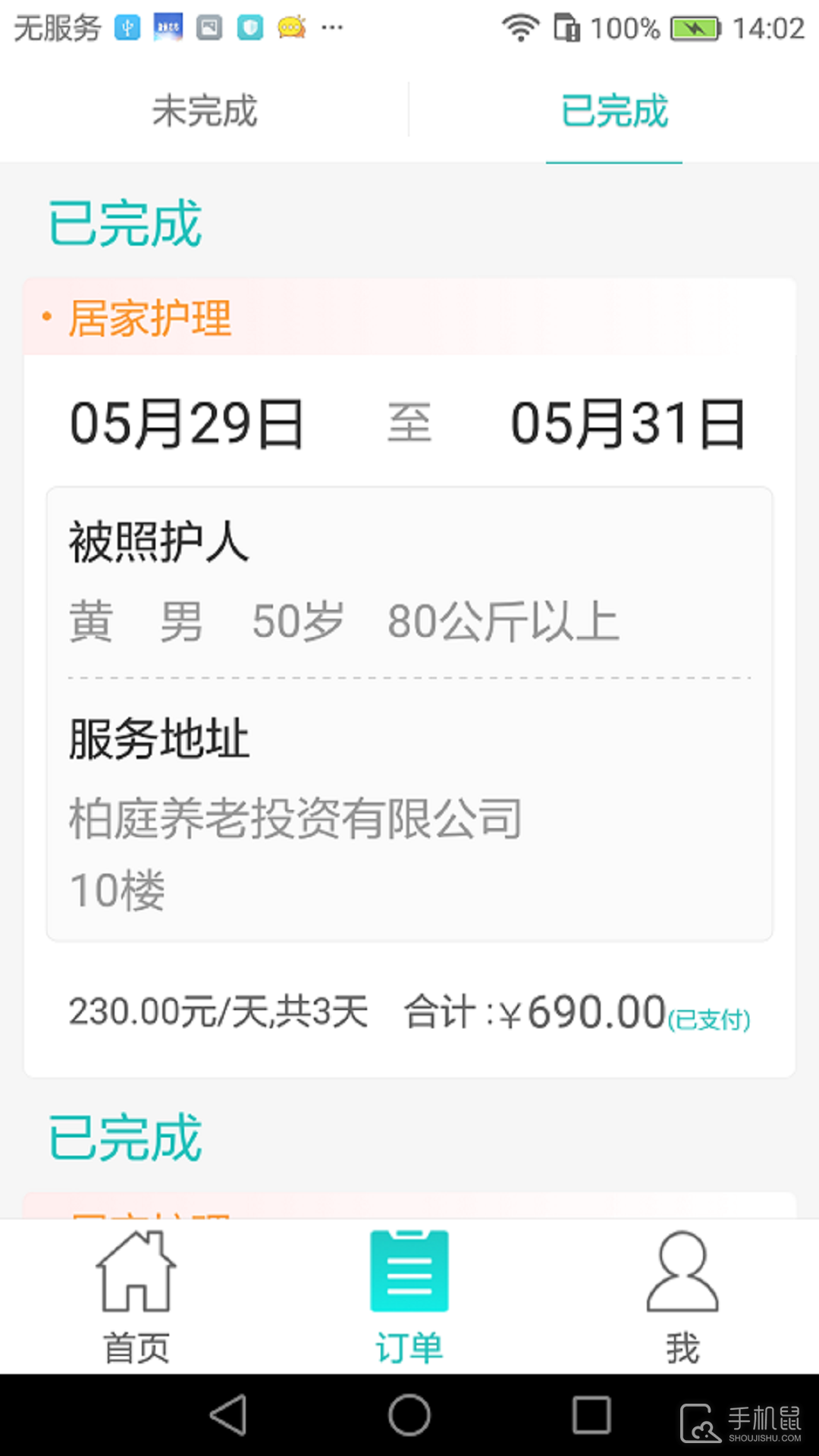Switch to the 未完成 tab
The width and height of the screenshot is (819, 1456).
pyautogui.click(x=204, y=111)
